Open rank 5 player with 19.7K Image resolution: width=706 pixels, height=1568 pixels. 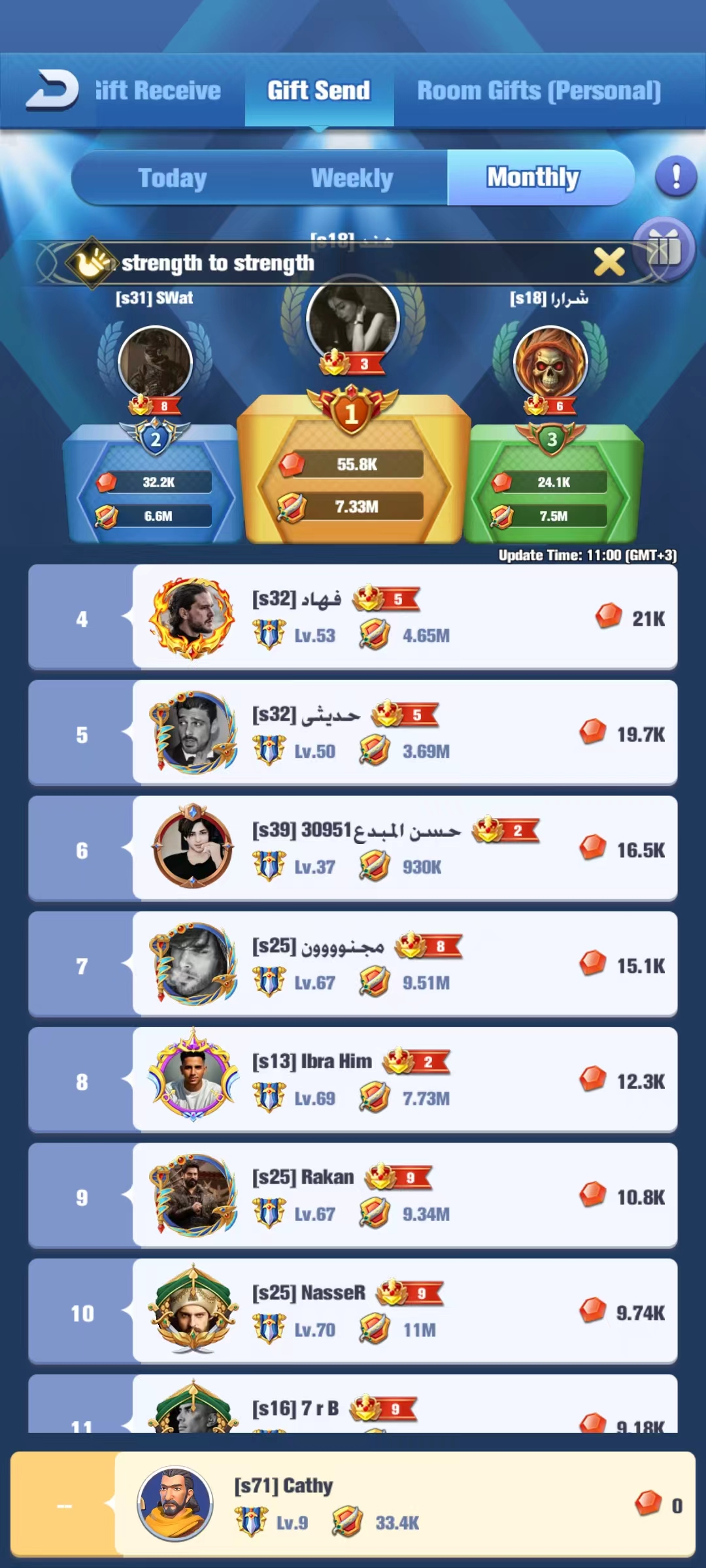tap(404, 733)
